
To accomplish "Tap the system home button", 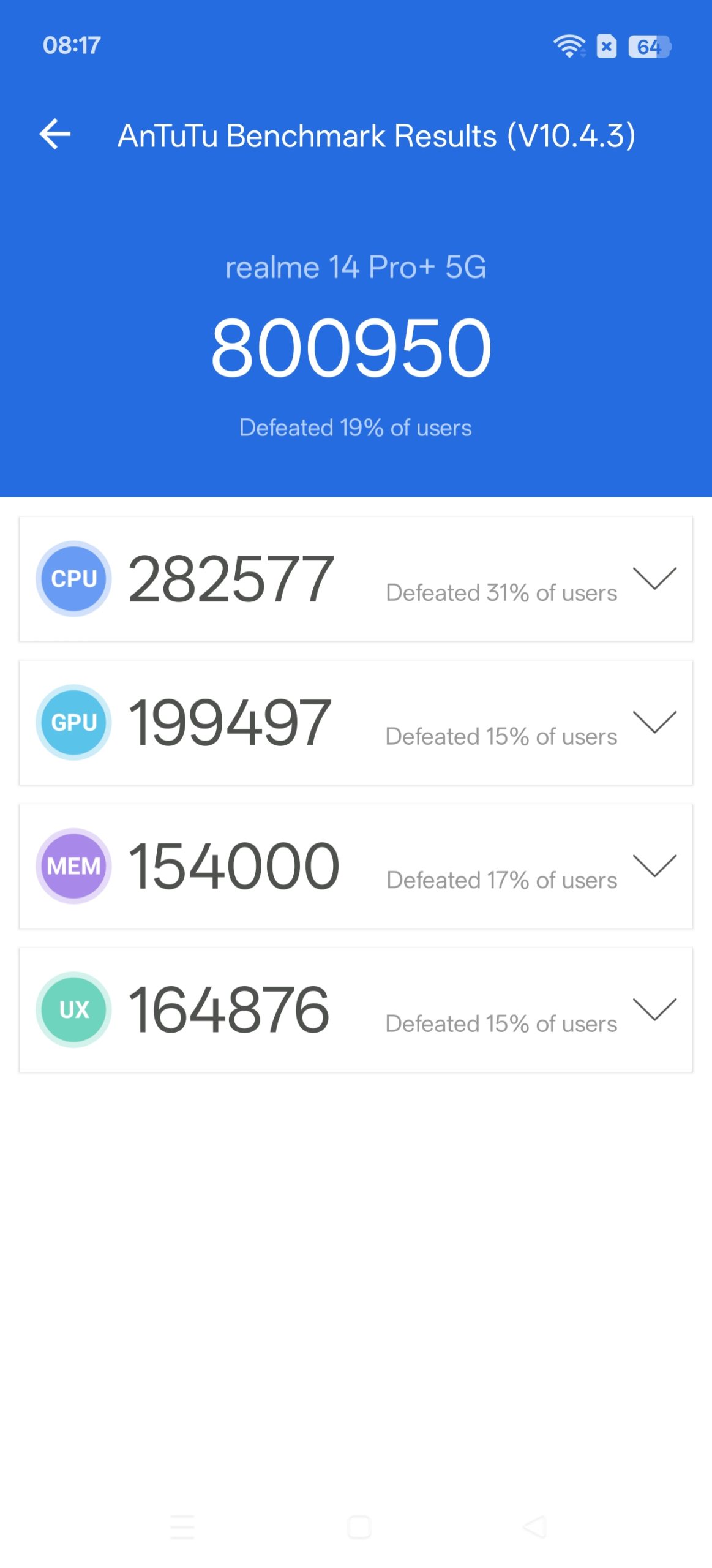I will pos(359,1527).
